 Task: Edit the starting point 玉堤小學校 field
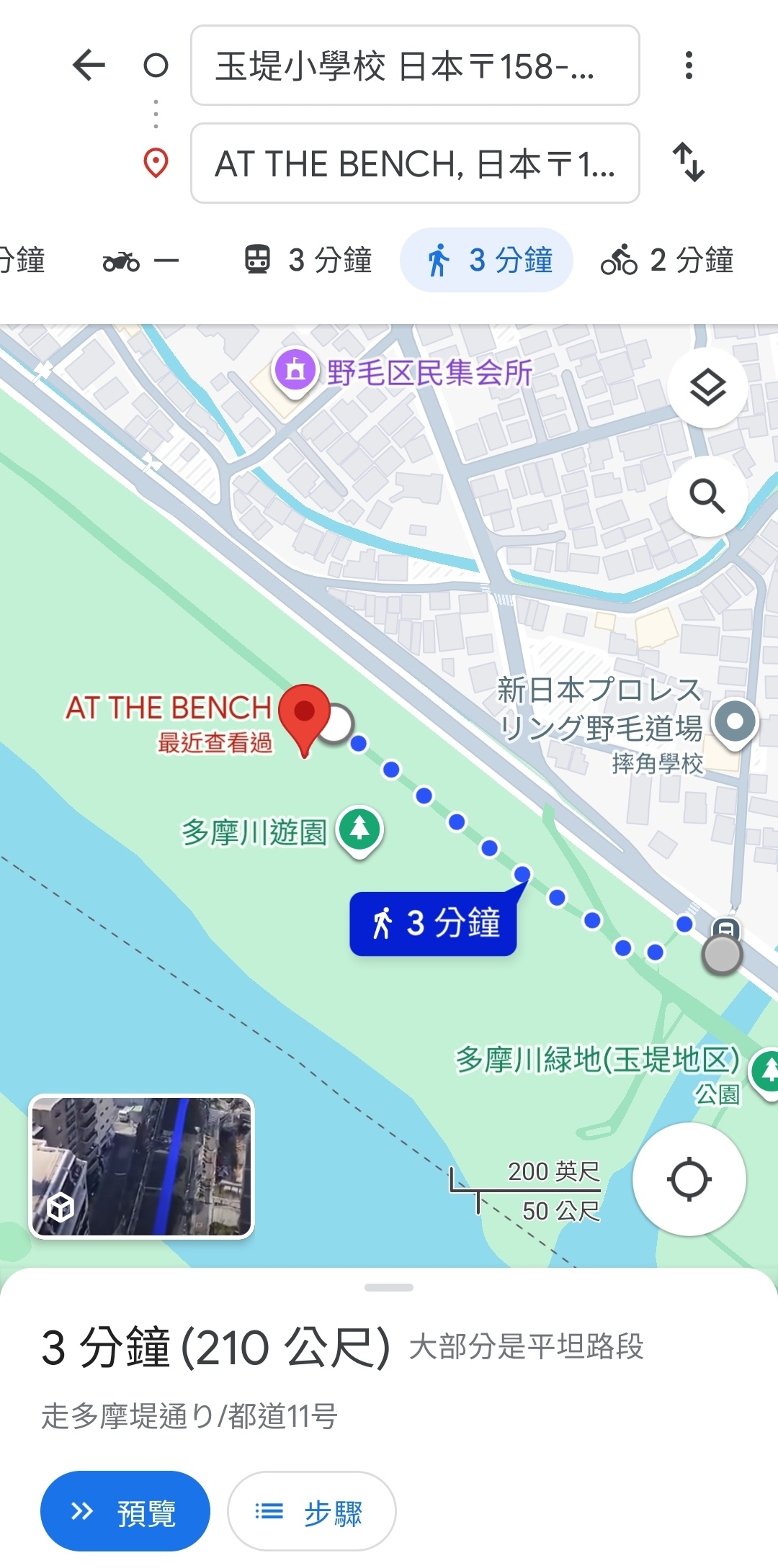(x=414, y=66)
